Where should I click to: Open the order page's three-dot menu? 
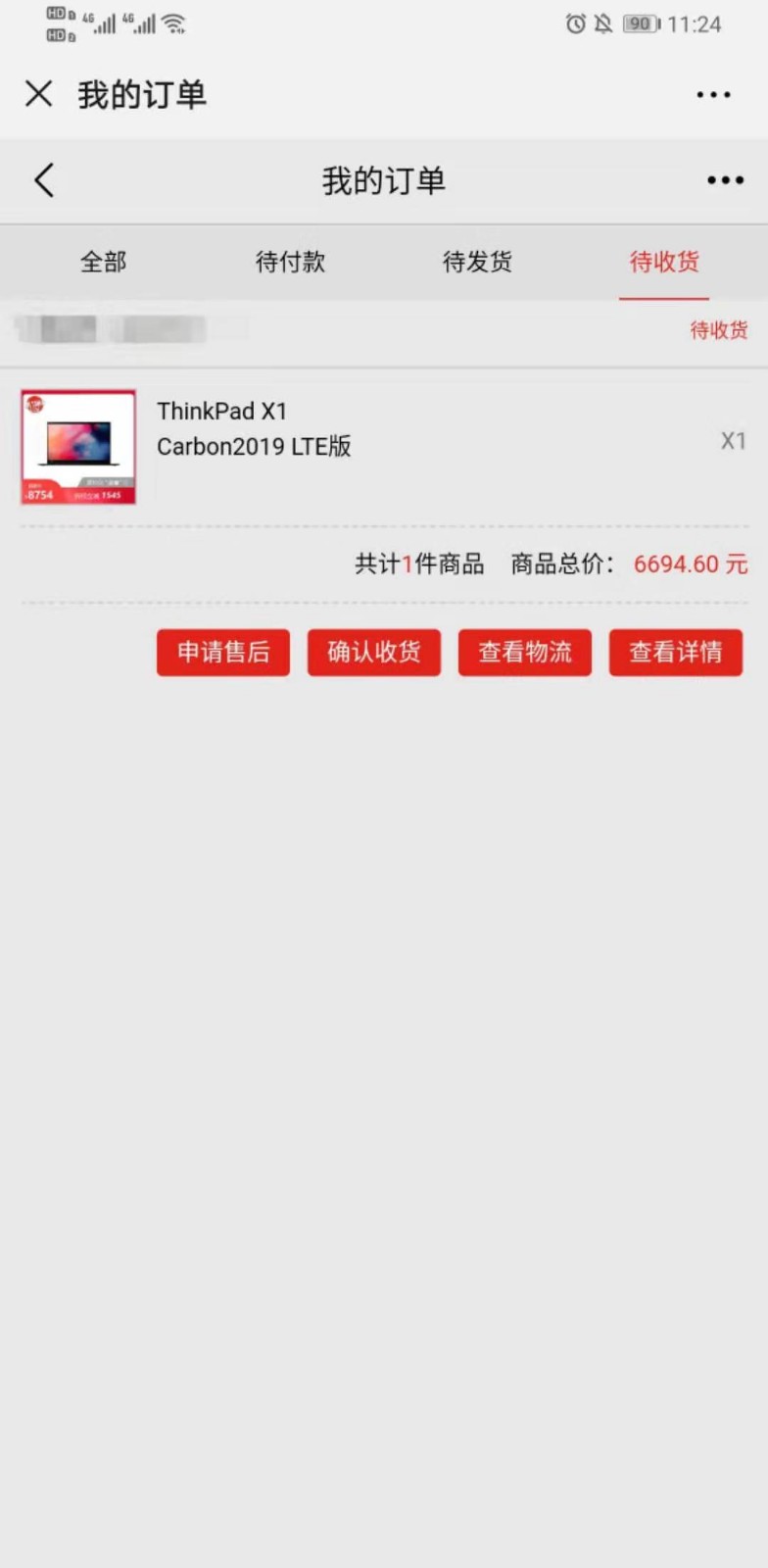pyautogui.click(x=725, y=180)
